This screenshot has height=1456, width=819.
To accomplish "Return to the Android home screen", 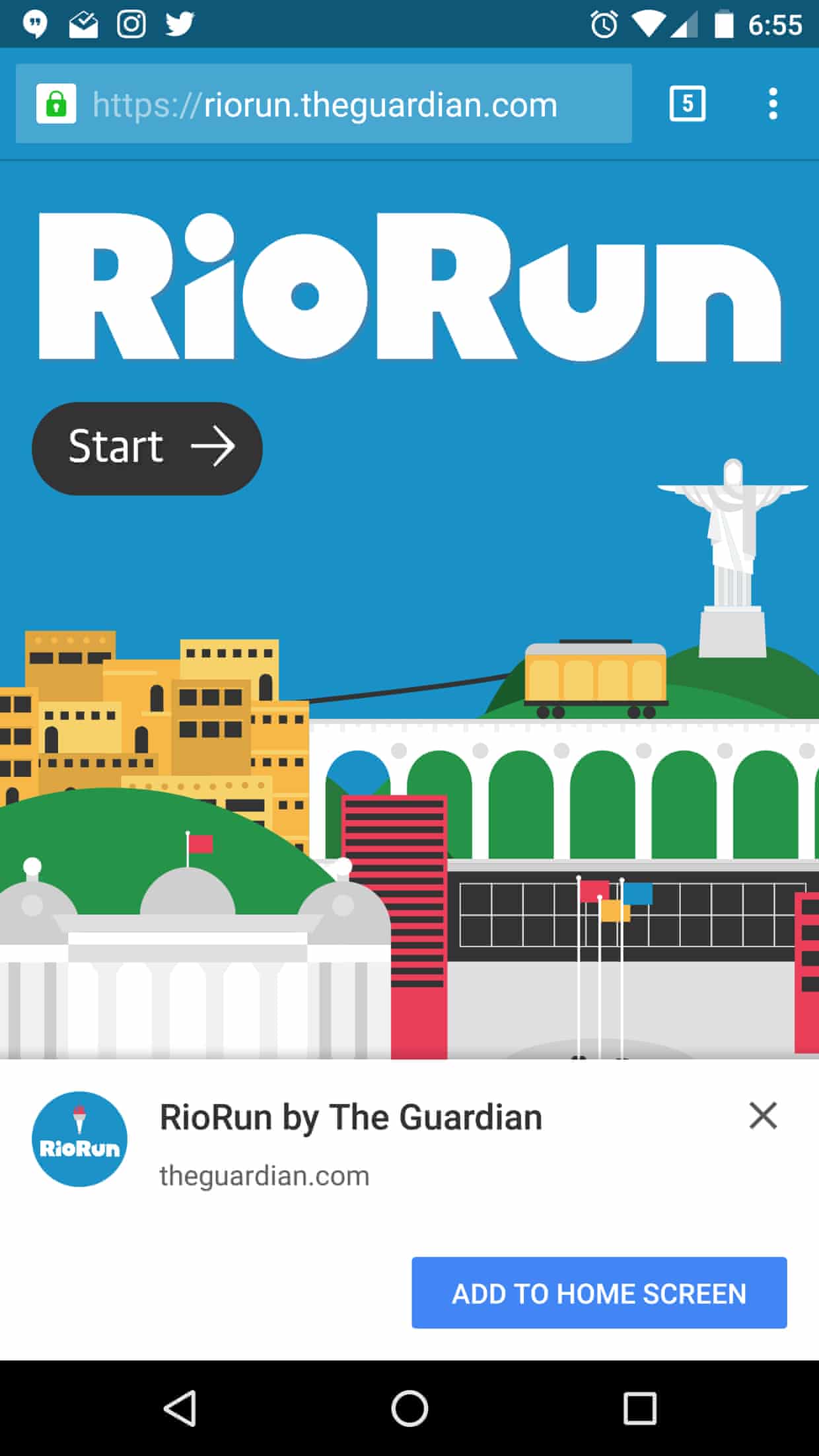I will point(409,1408).
